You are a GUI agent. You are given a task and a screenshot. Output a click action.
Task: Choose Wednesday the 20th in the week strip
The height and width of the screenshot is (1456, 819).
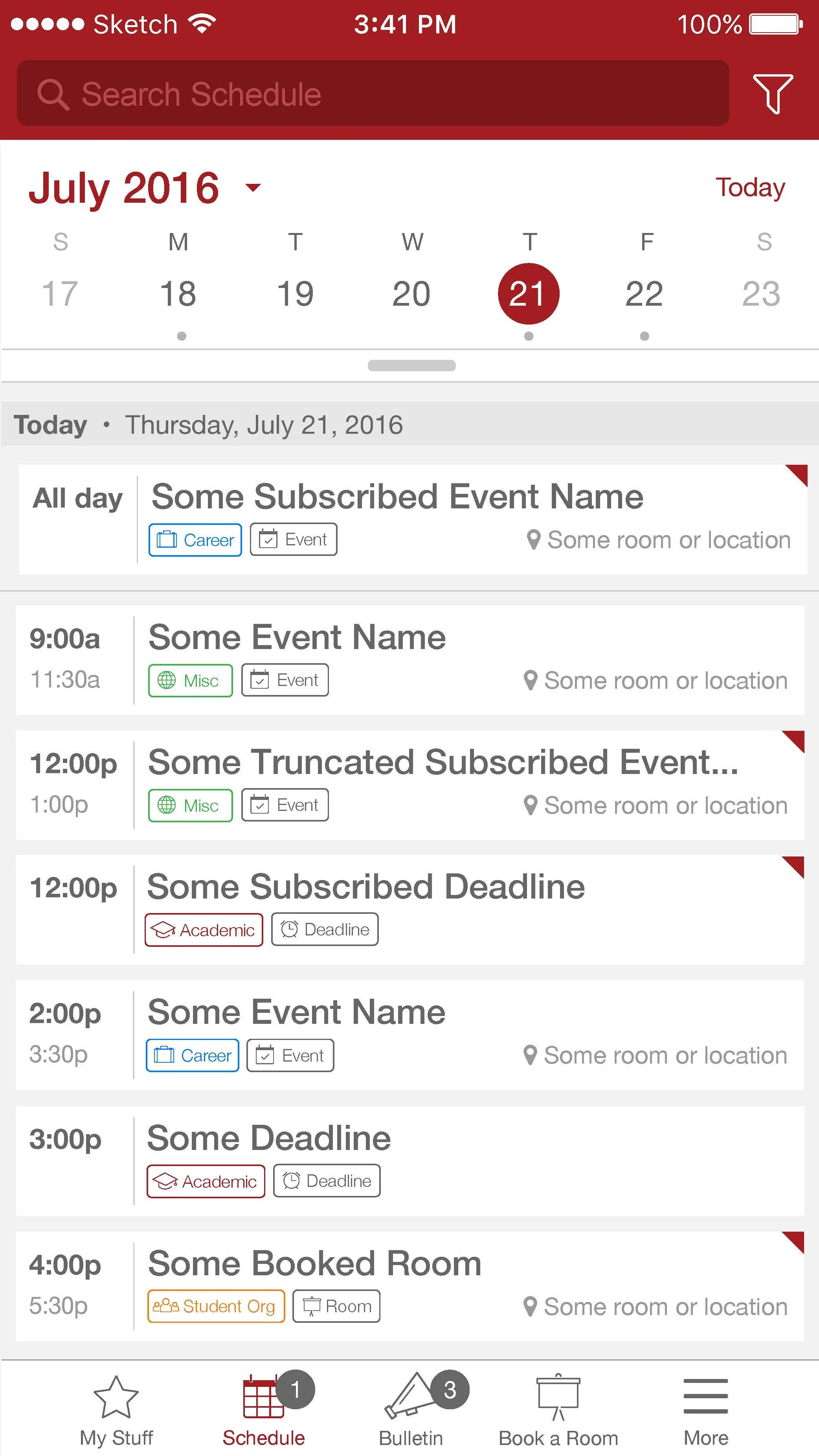(411, 294)
